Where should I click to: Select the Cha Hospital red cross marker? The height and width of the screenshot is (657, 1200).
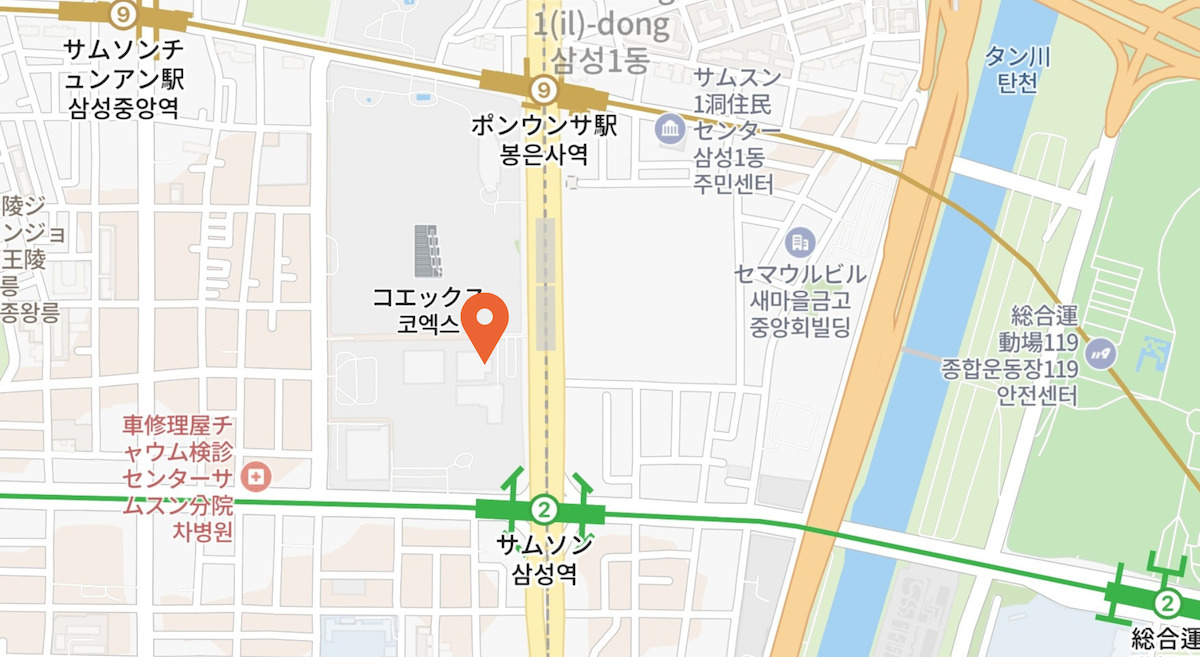pyautogui.click(x=257, y=476)
